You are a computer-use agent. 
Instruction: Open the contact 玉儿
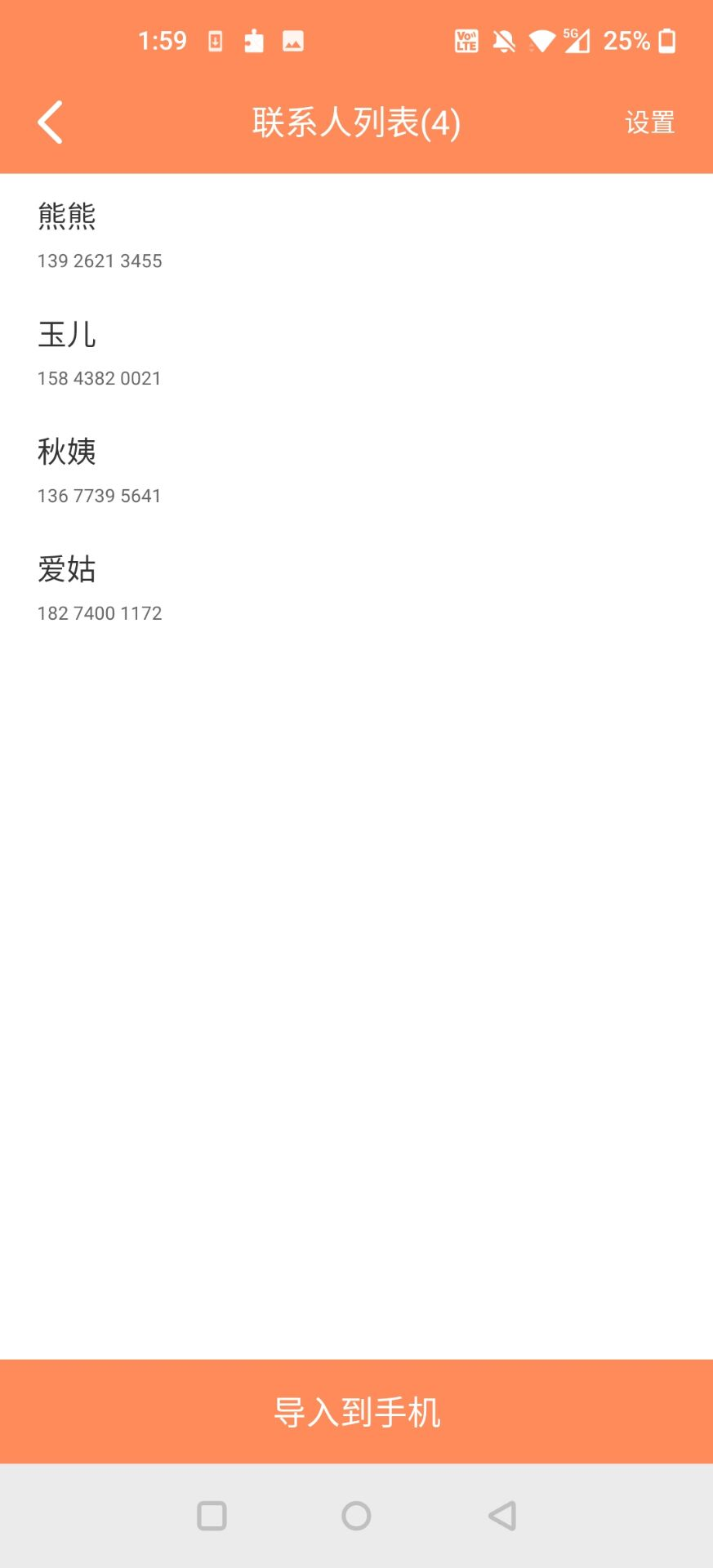(x=356, y=351)
